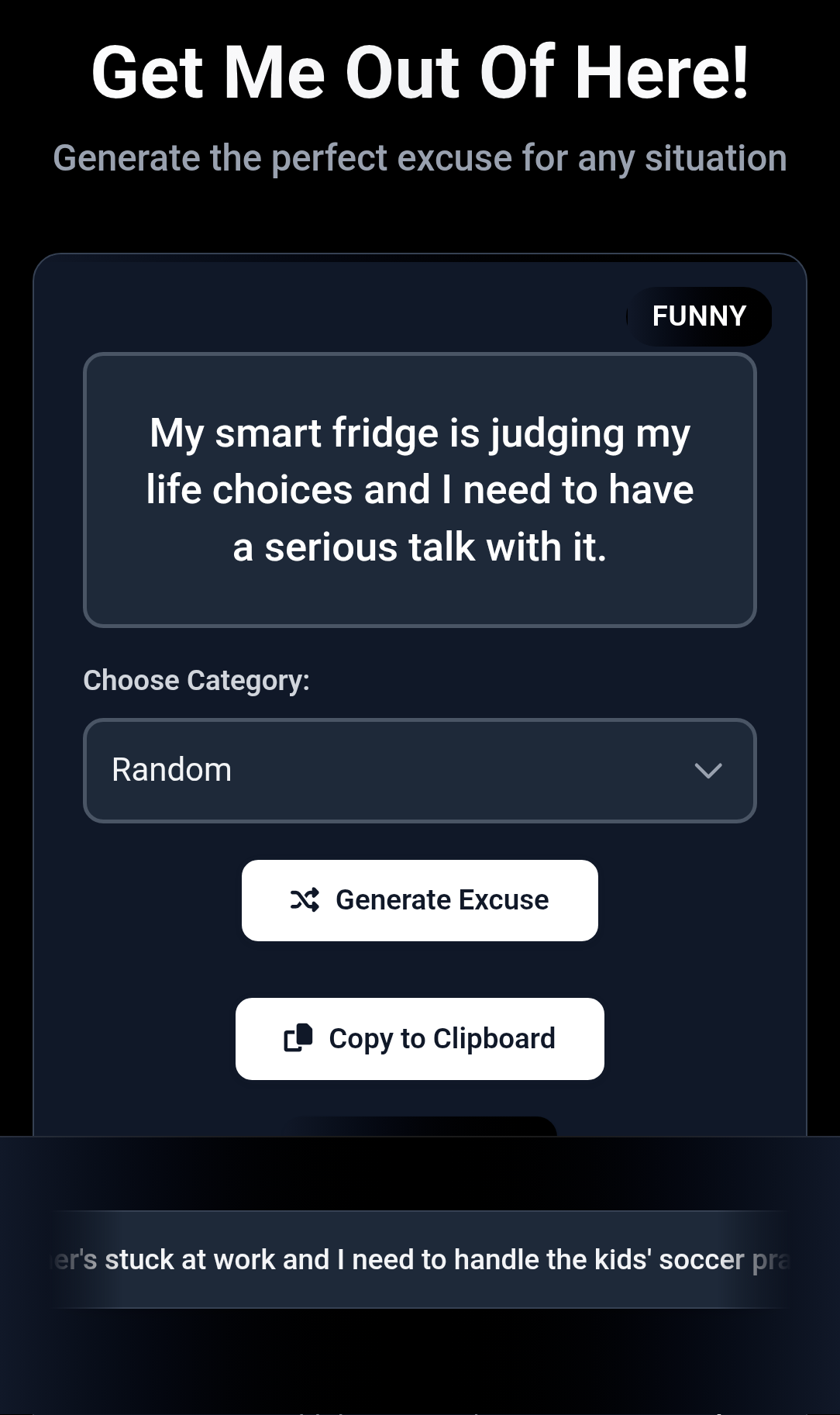Copy the excuse to clipboard

[419, 1039]
